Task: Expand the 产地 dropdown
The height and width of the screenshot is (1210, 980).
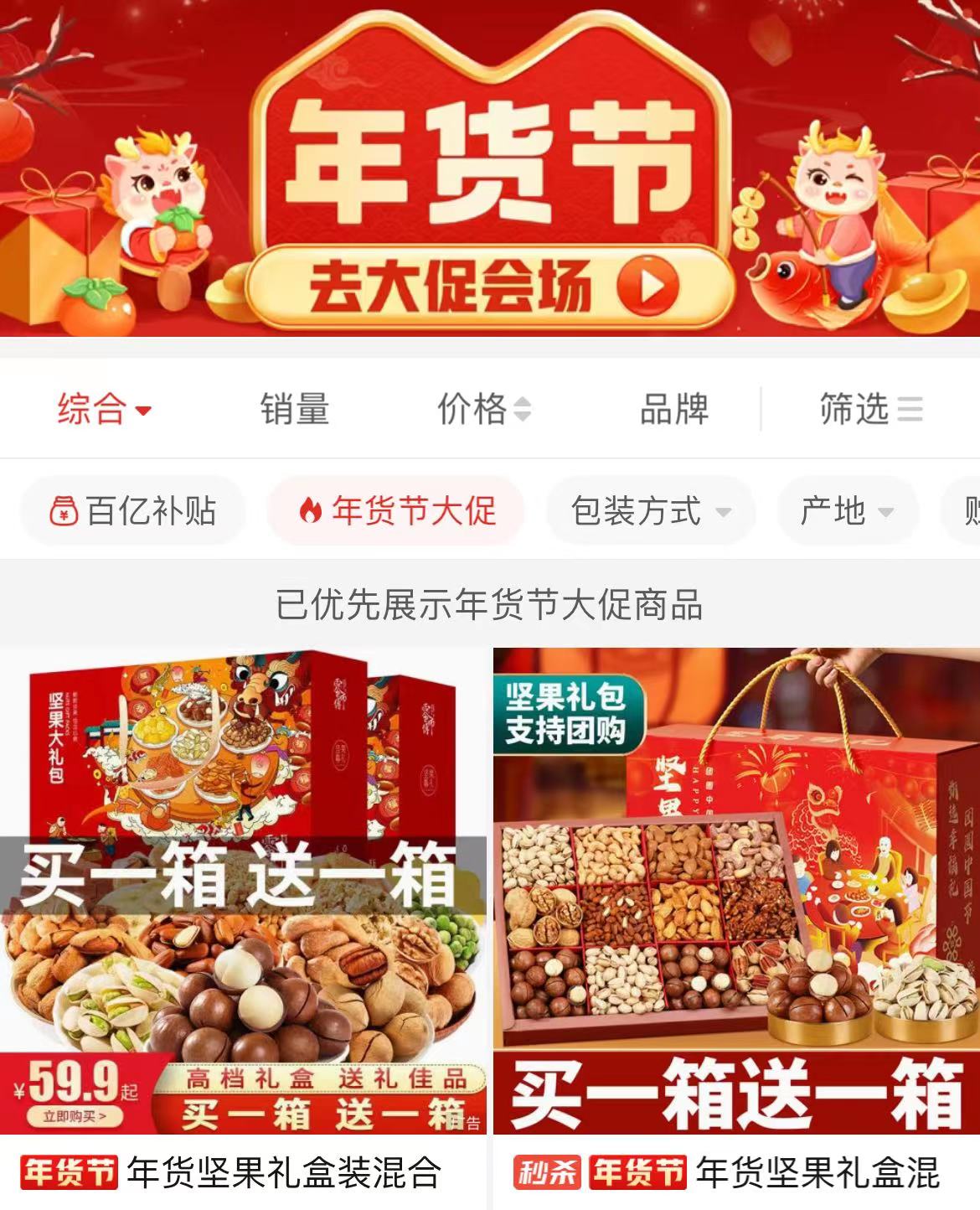Action: click(846, 510)
